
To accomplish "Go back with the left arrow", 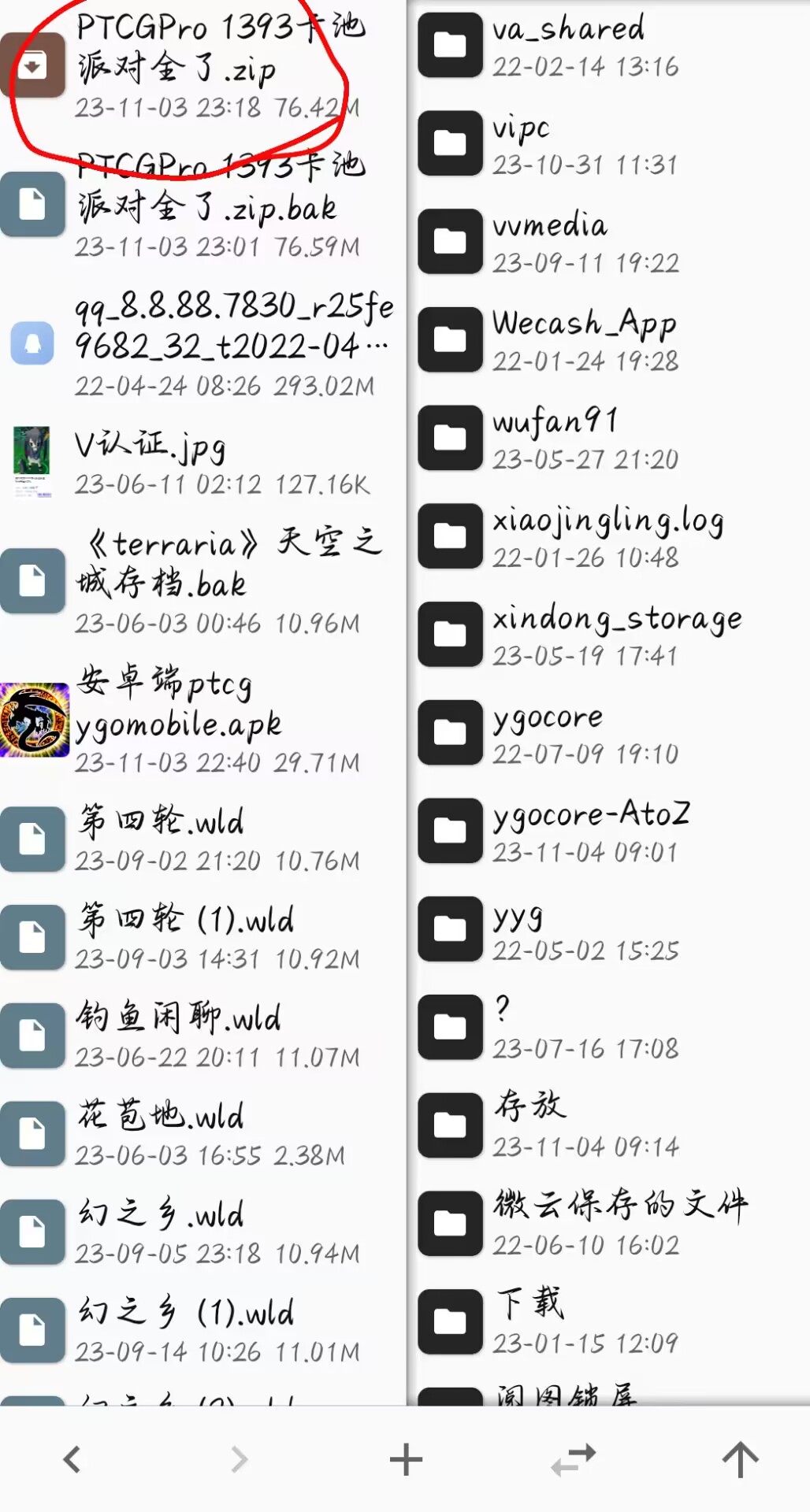I will pyautogui.click(x=72, y=1459).
